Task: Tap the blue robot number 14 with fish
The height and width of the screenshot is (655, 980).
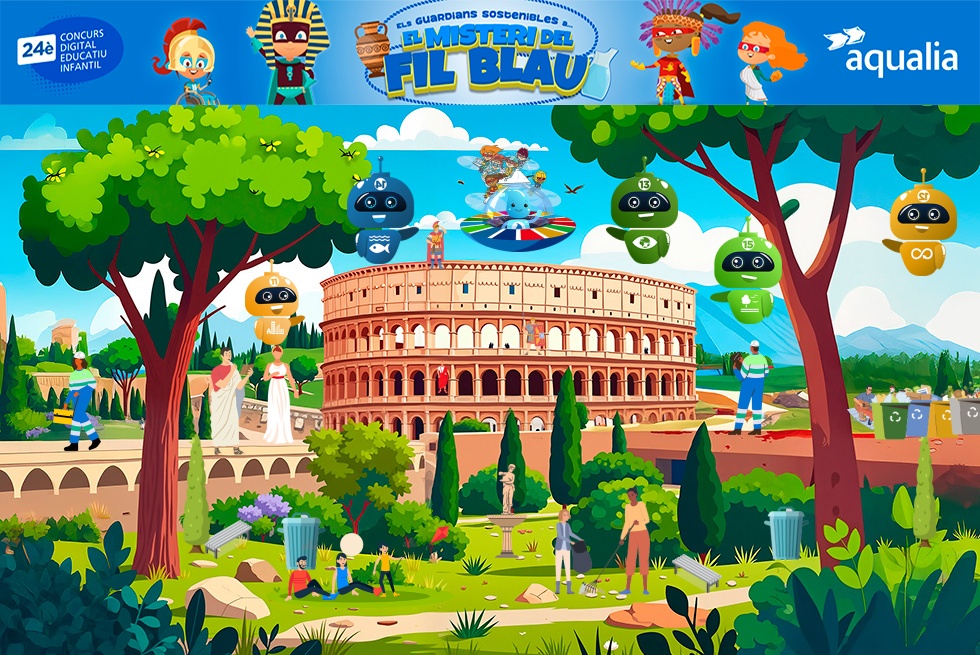Action: 381,213
